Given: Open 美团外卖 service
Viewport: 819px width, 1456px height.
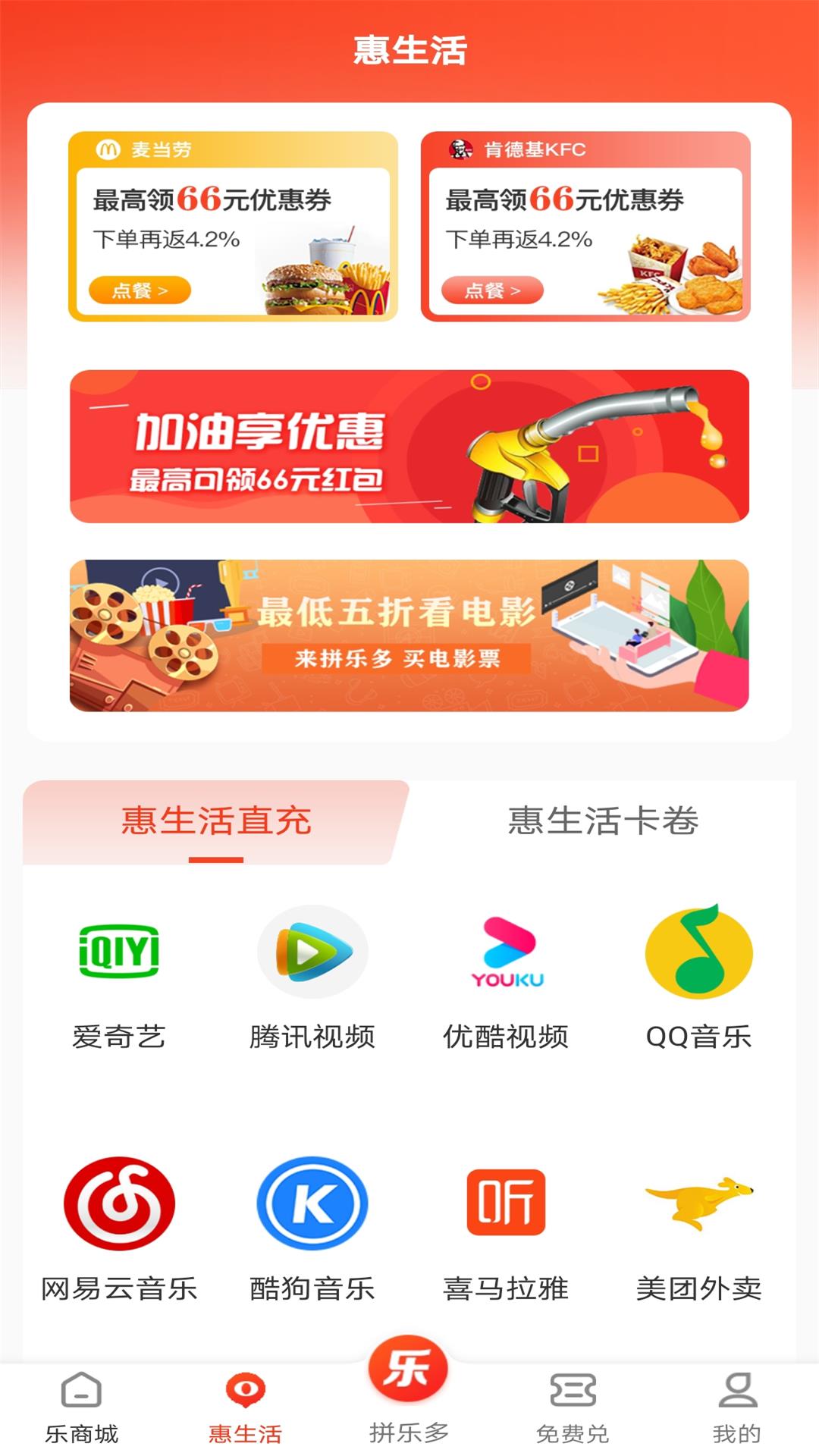Looking at the screenshot, I should click(698, 1228).
